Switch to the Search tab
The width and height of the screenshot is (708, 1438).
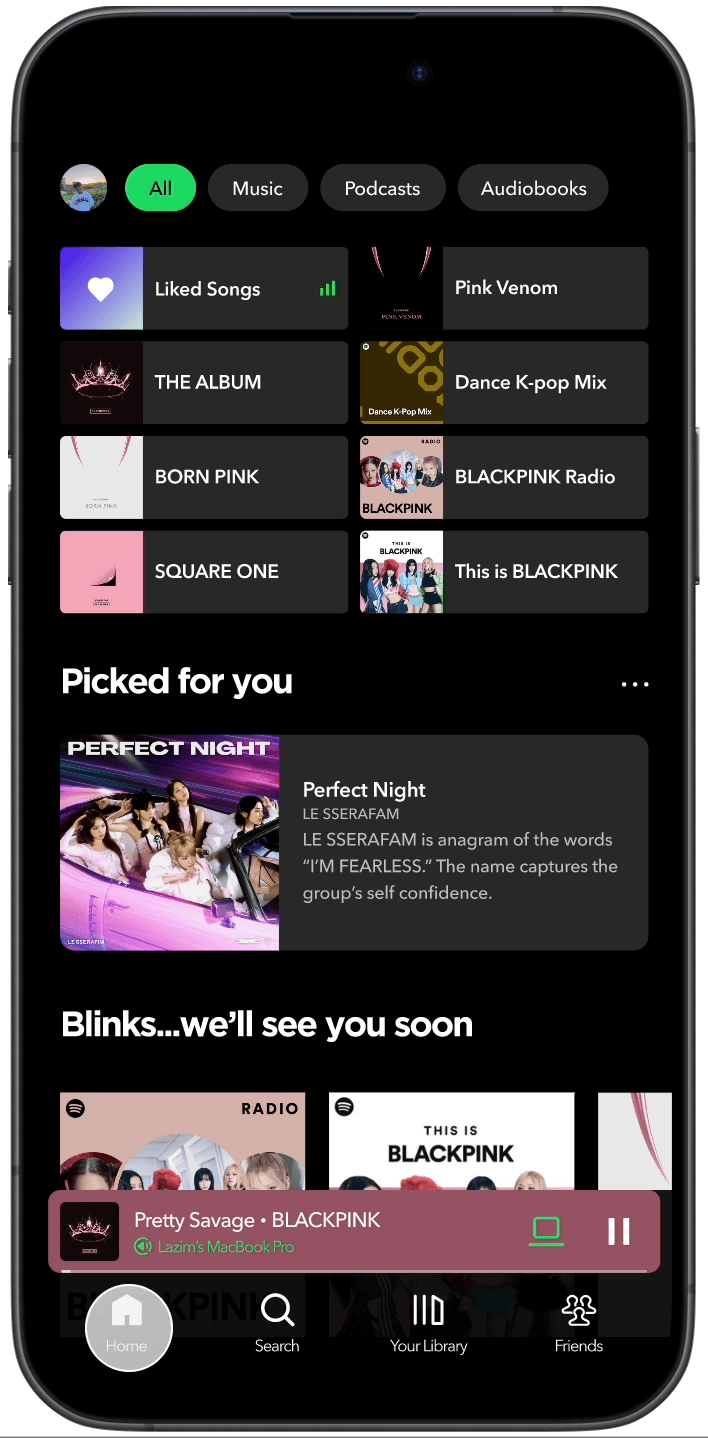(x=277, y=1324)
